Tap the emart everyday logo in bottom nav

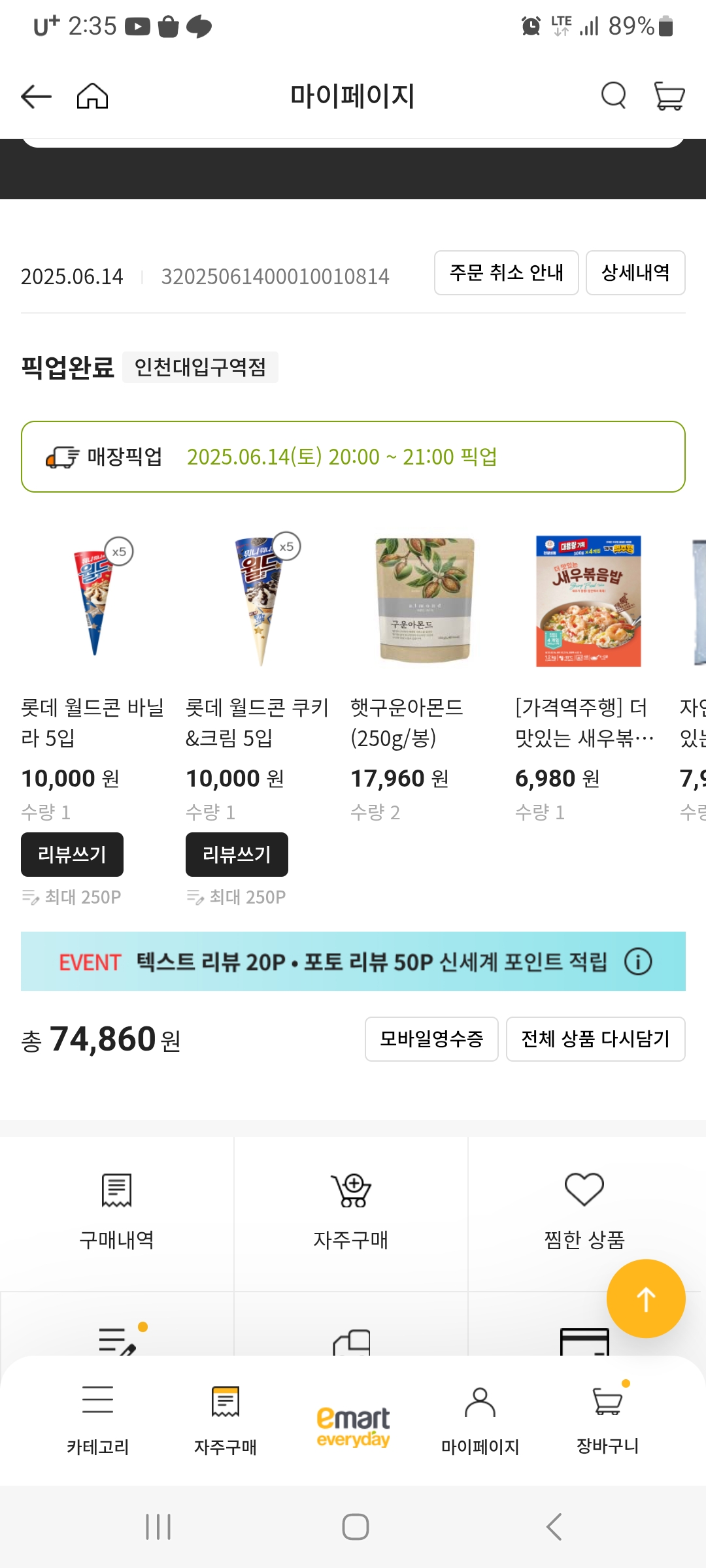coord(352,1418)
